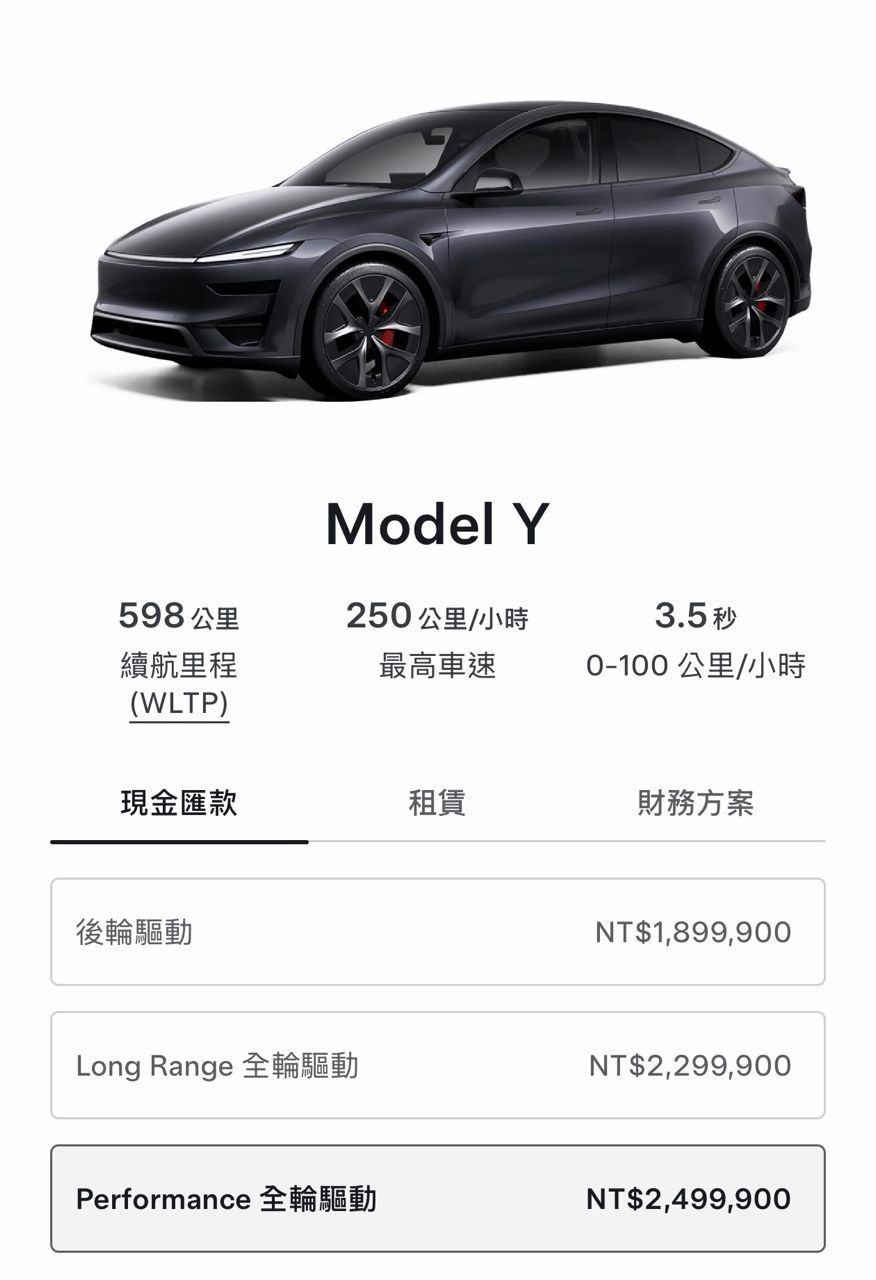The image size is (876, 1280).
Task: Select the 現金匯款 payment tab
Action: [179, 803]
